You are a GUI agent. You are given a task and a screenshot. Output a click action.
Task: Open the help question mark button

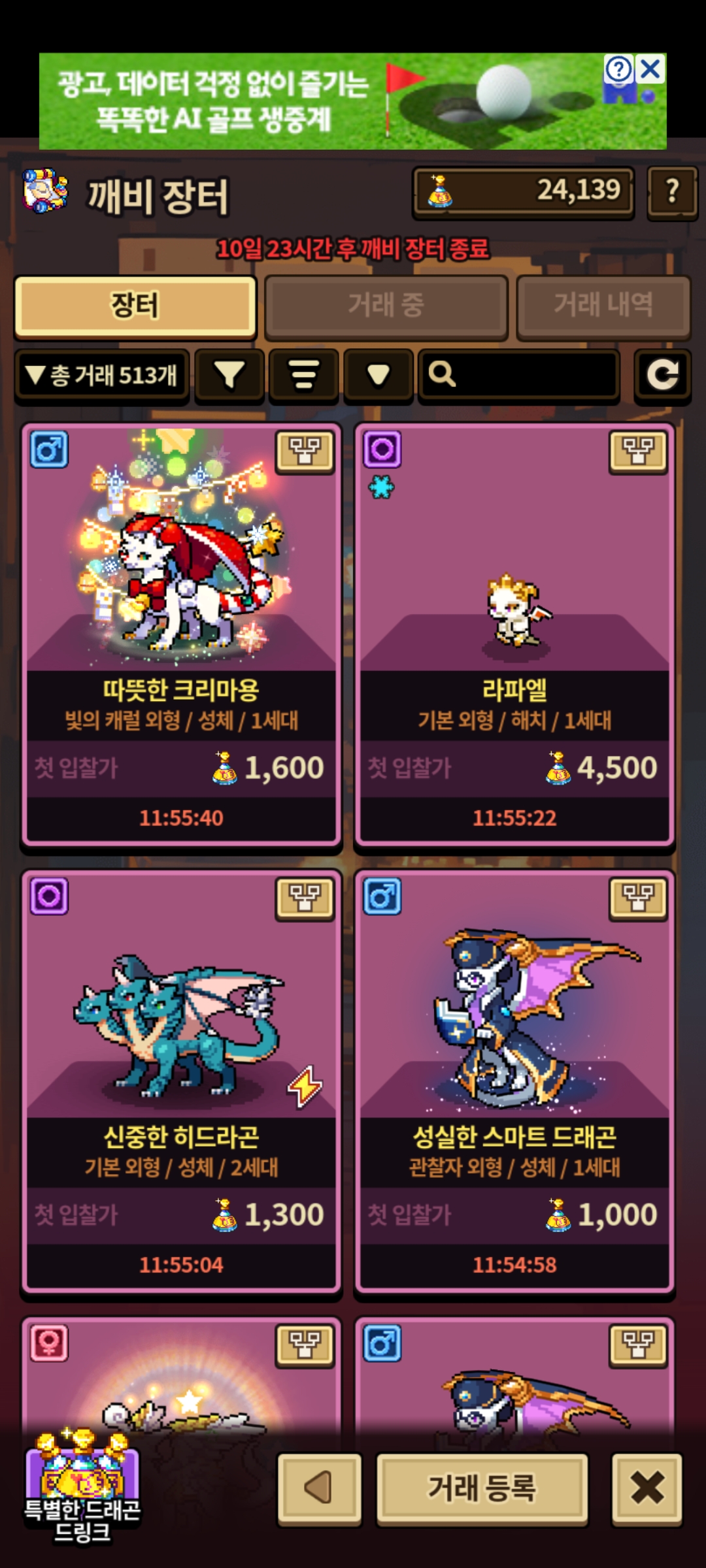point(672,192)
